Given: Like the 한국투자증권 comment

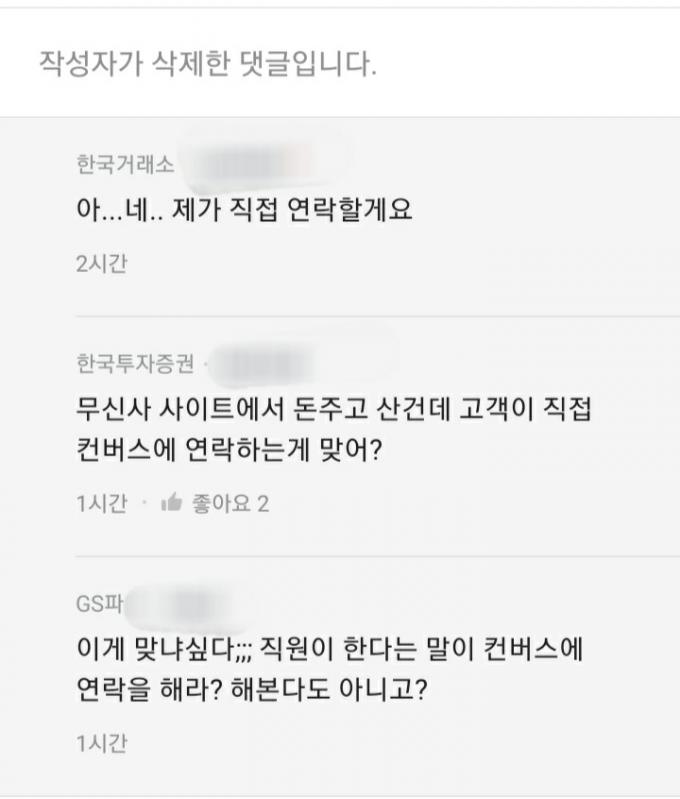Looking at the screenshot, I should click(172, 503).
